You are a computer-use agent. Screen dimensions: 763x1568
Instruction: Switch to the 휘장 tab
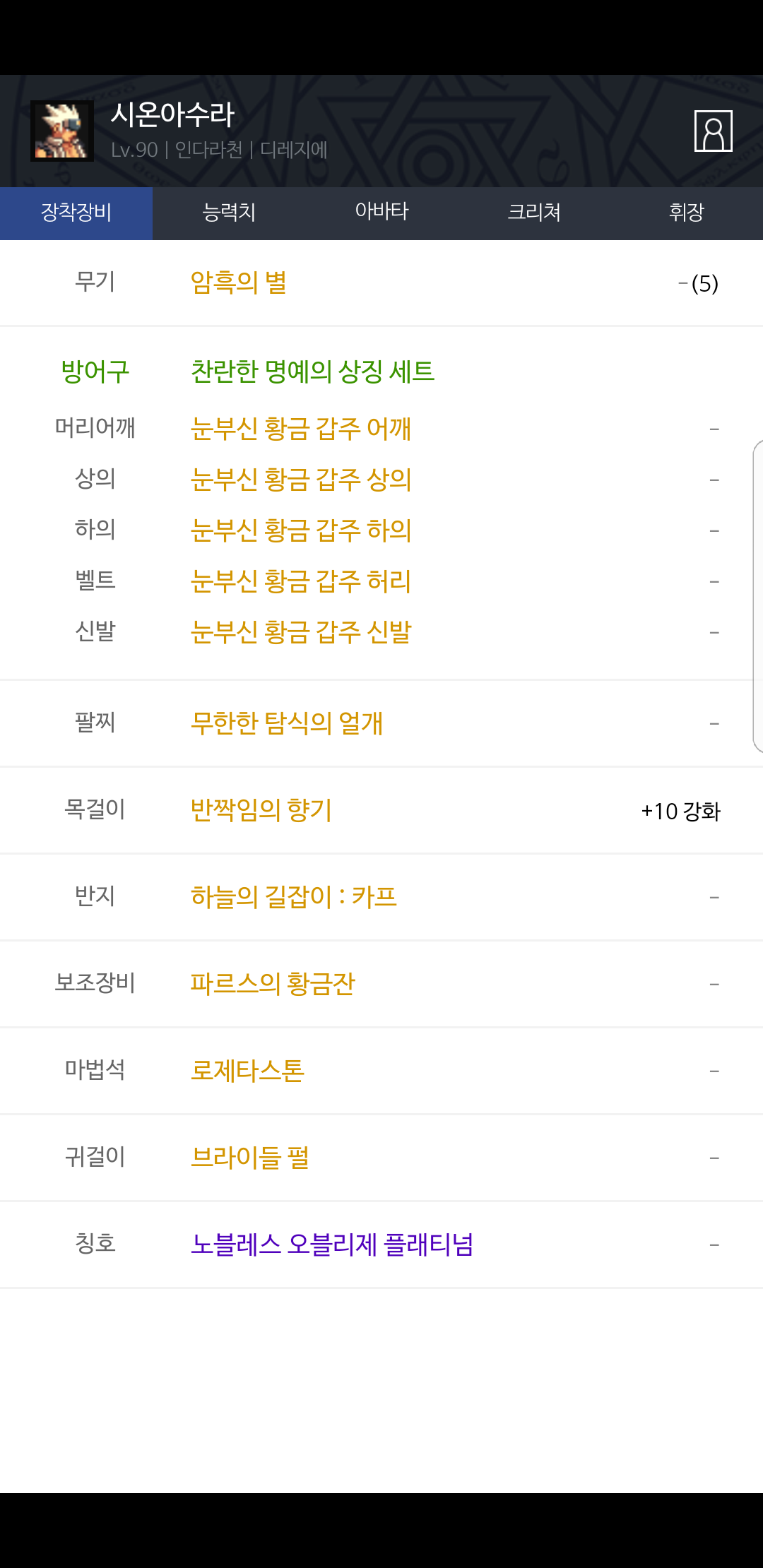687,213
